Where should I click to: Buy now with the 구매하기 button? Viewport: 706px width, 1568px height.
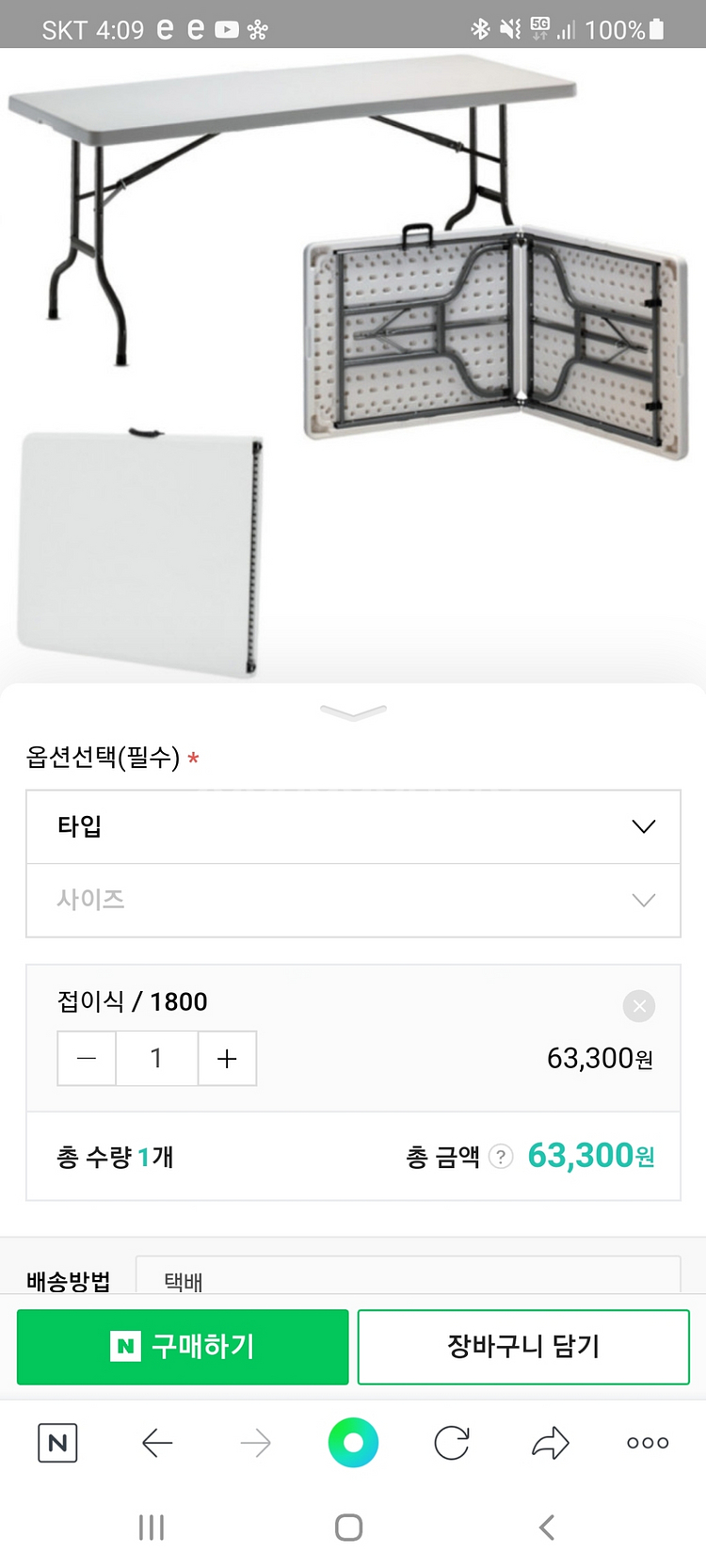click(x=183, y=1347)
